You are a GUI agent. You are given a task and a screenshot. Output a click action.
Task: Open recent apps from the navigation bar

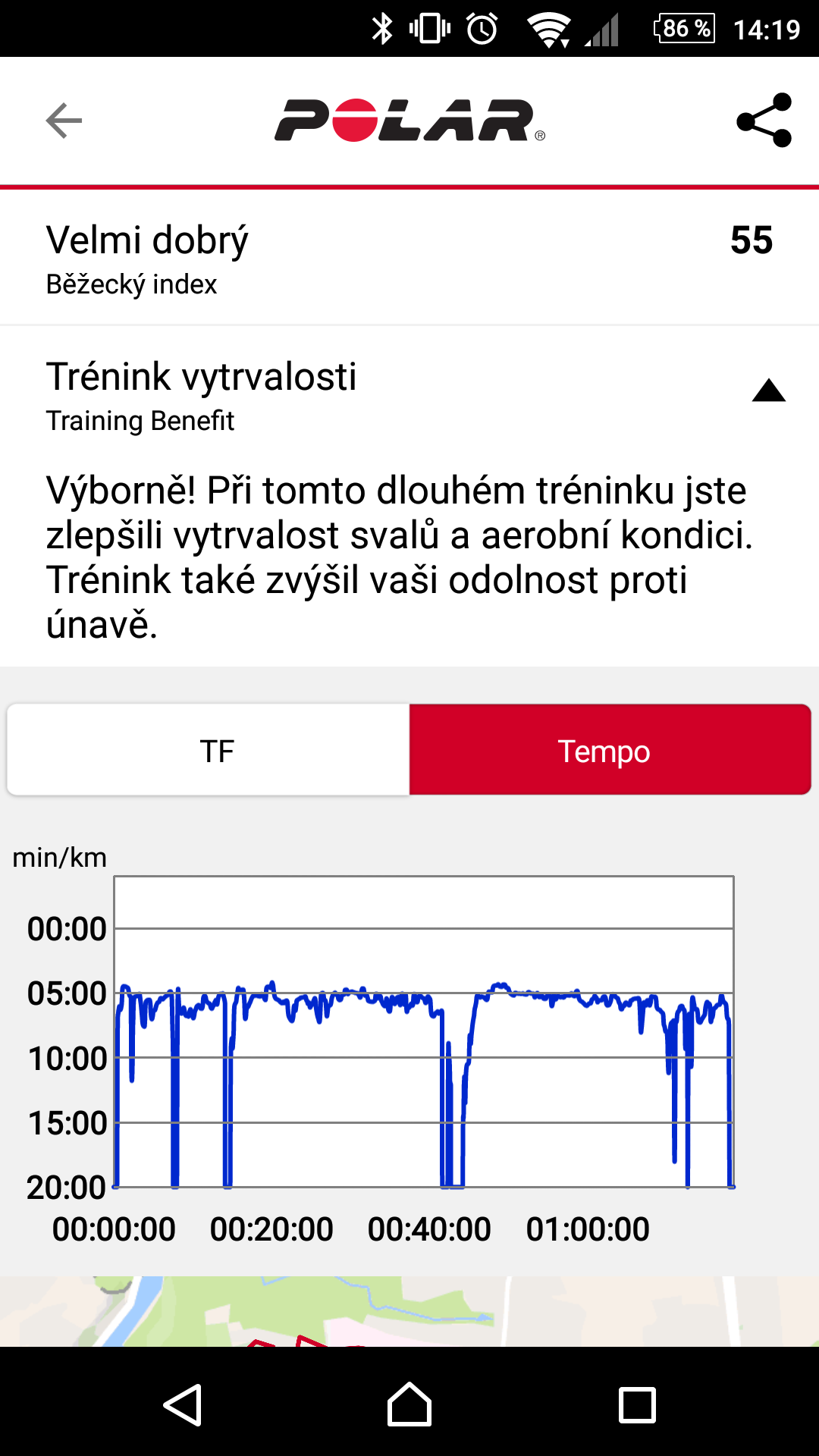pos(637,1404)
